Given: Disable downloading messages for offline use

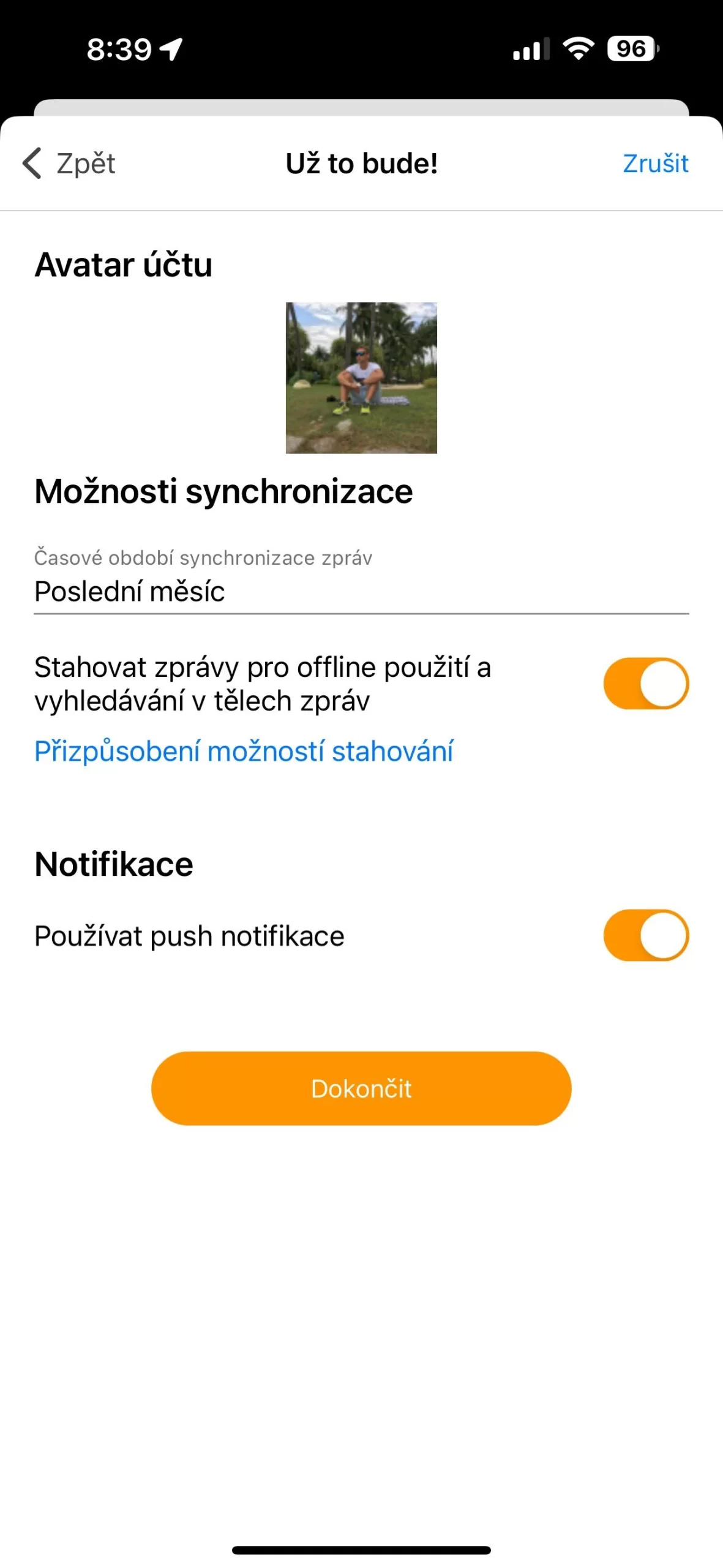Looking at the screenshot, I should pos(645,684).
